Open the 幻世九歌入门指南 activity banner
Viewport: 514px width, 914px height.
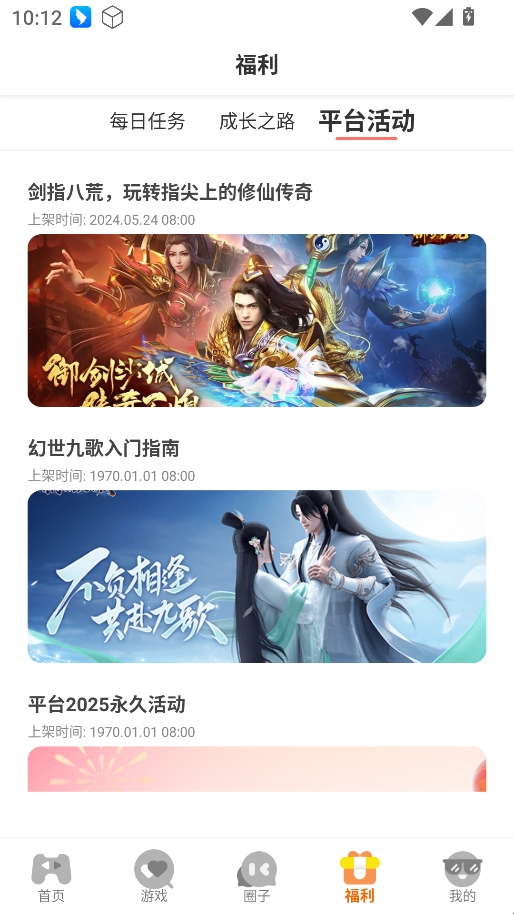point(257,576)
